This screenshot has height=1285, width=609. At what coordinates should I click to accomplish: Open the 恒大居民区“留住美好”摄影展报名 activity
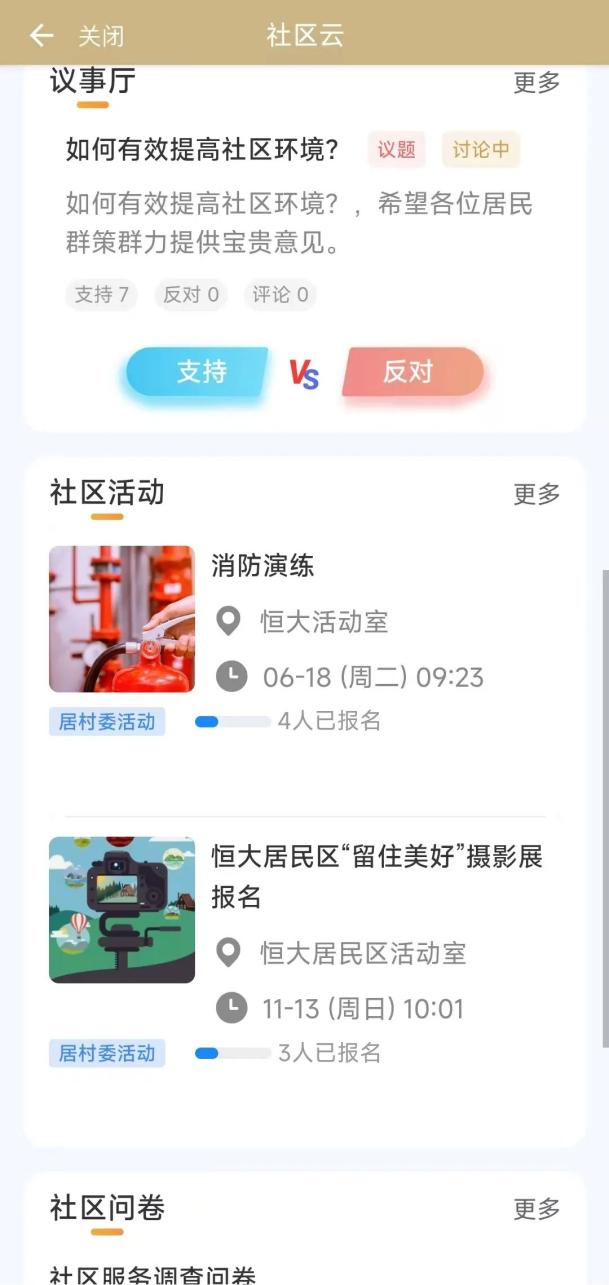click(x=376, y=876)
